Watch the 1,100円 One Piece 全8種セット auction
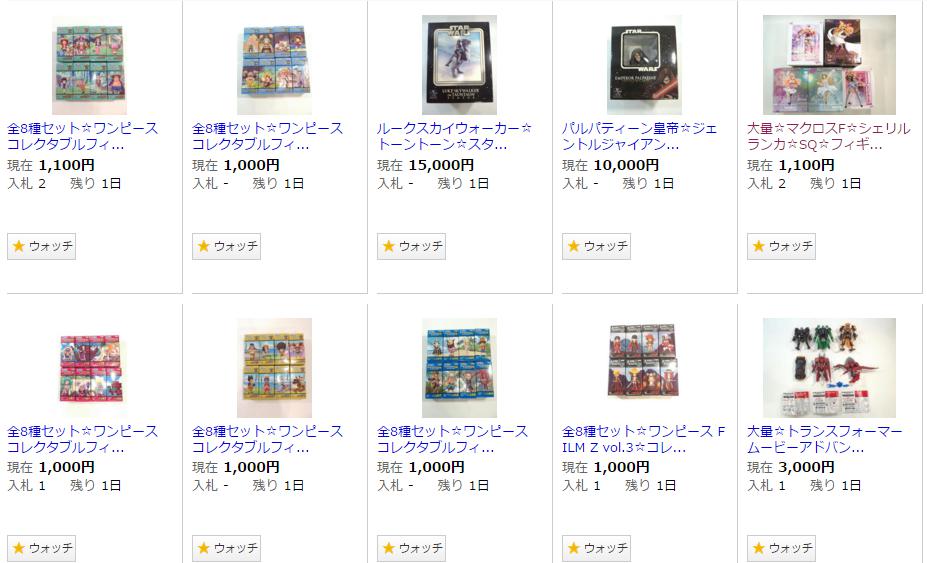The image size is (927, 563). (41, 246)
